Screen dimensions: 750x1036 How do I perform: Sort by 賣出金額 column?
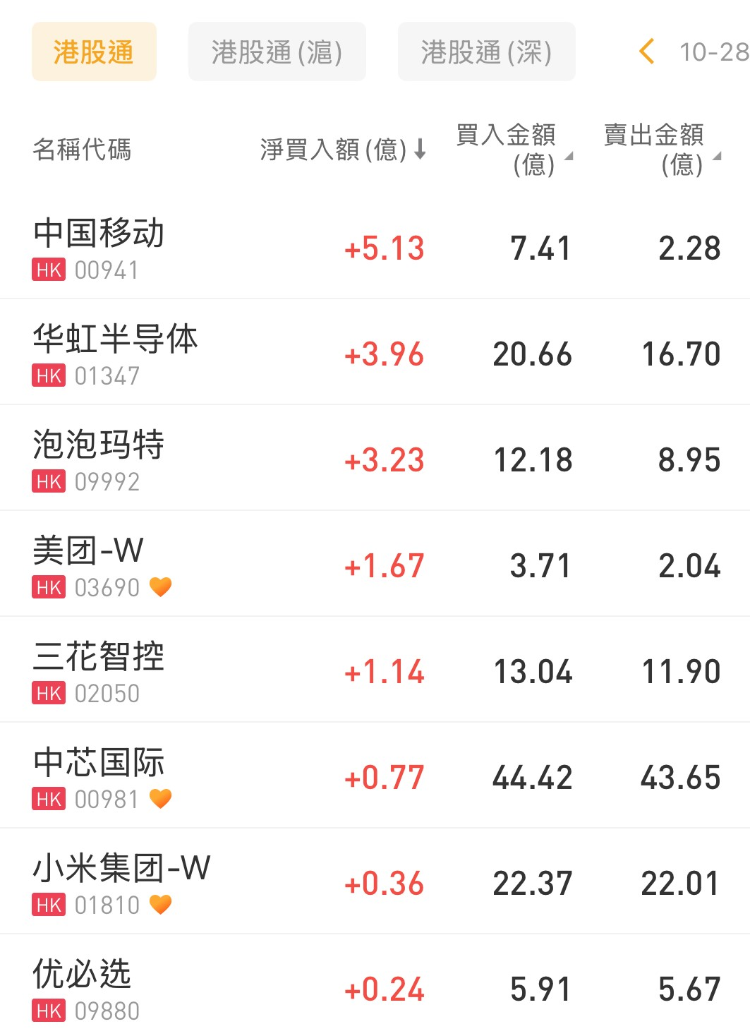click(x=662, y=150)
